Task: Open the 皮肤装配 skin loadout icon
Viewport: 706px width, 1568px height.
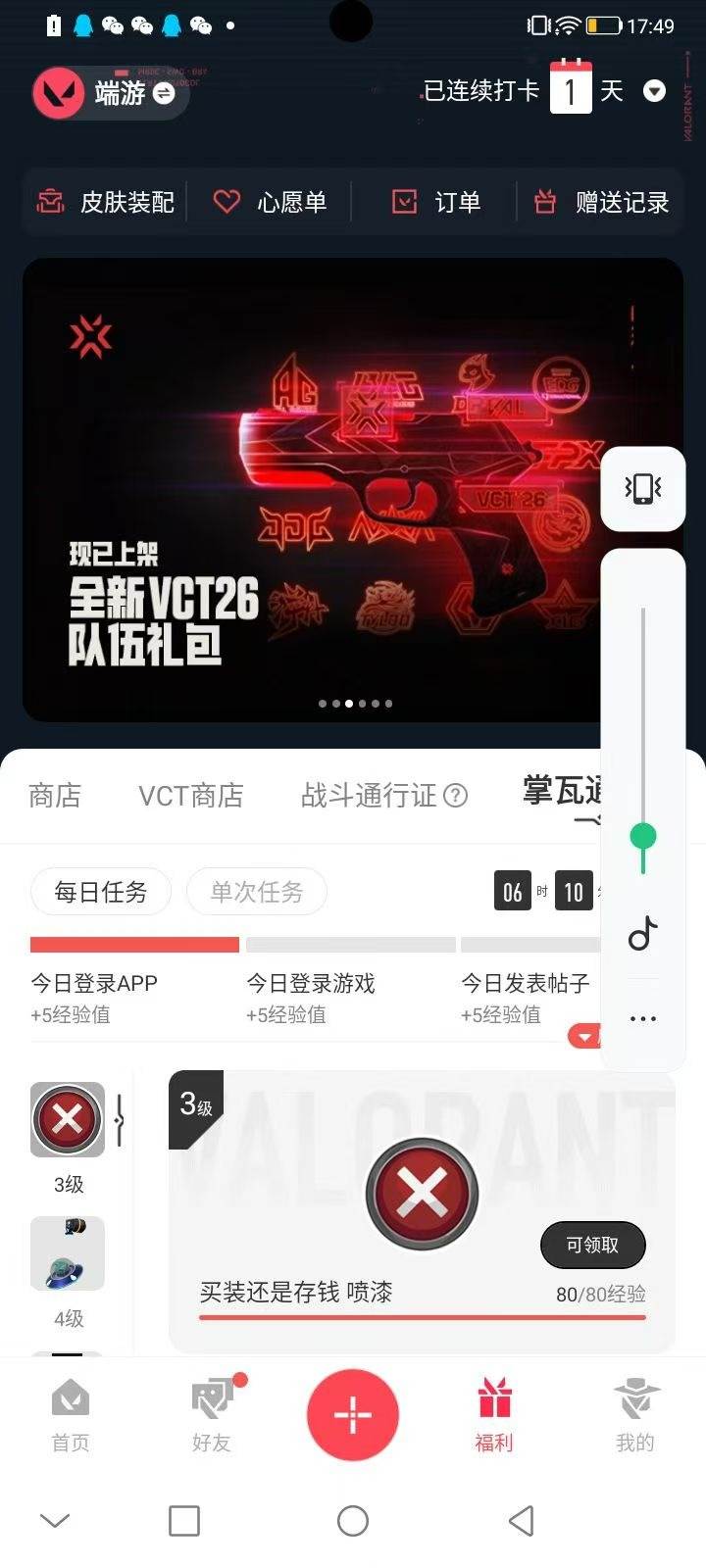Action: [x=50, y=201]
